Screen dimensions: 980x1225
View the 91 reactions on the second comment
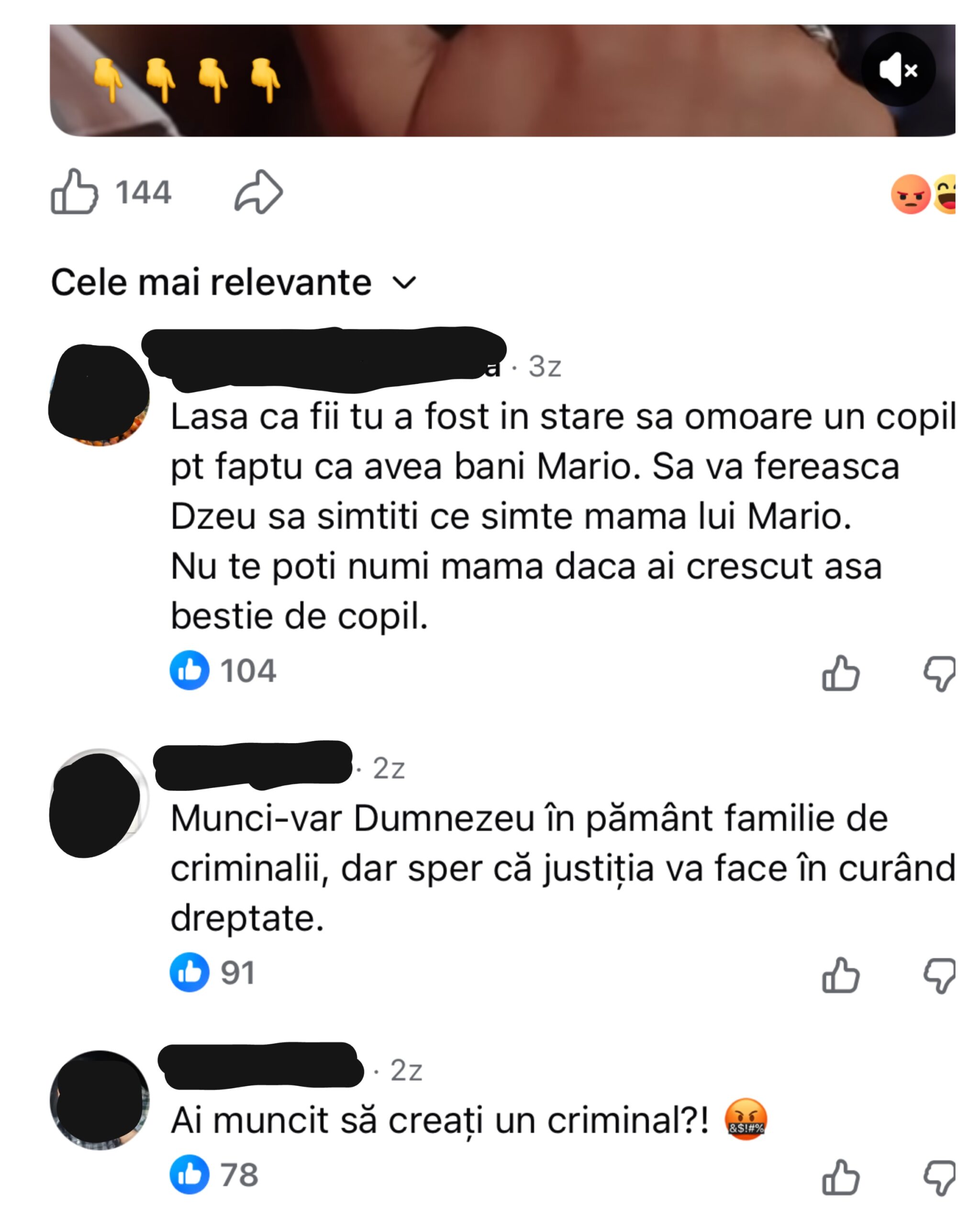click(213, 973)
